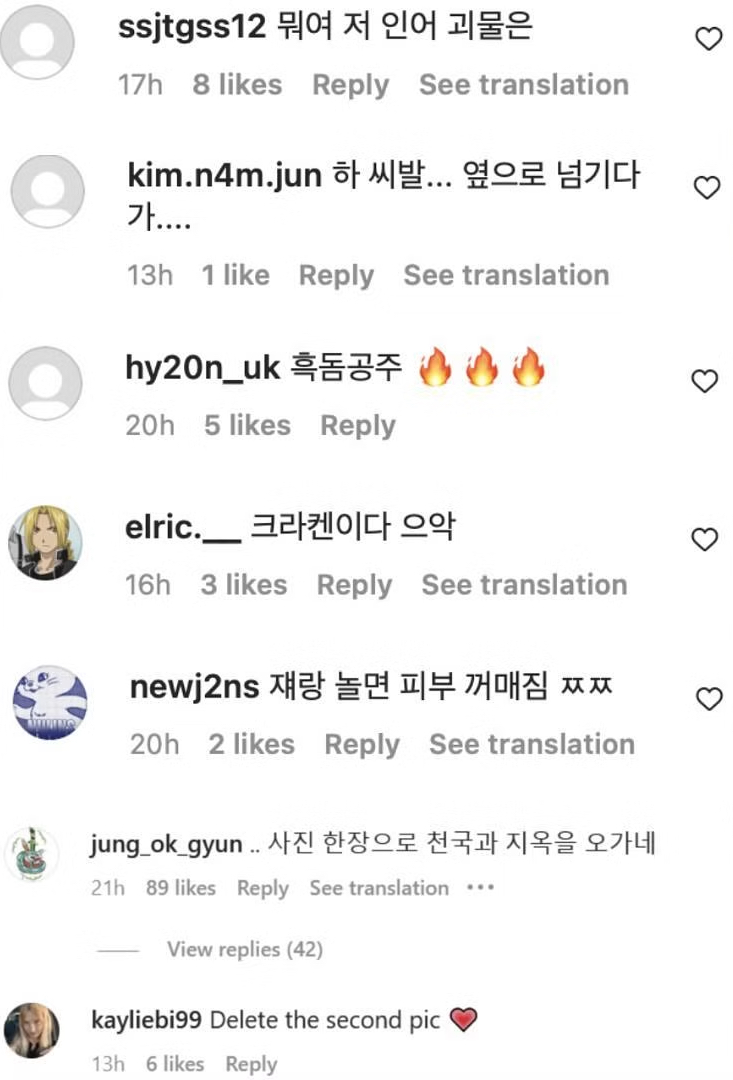Reply to newj2ns's comment
Viewport: 733px width, 1080px height.
pos(362,744)
